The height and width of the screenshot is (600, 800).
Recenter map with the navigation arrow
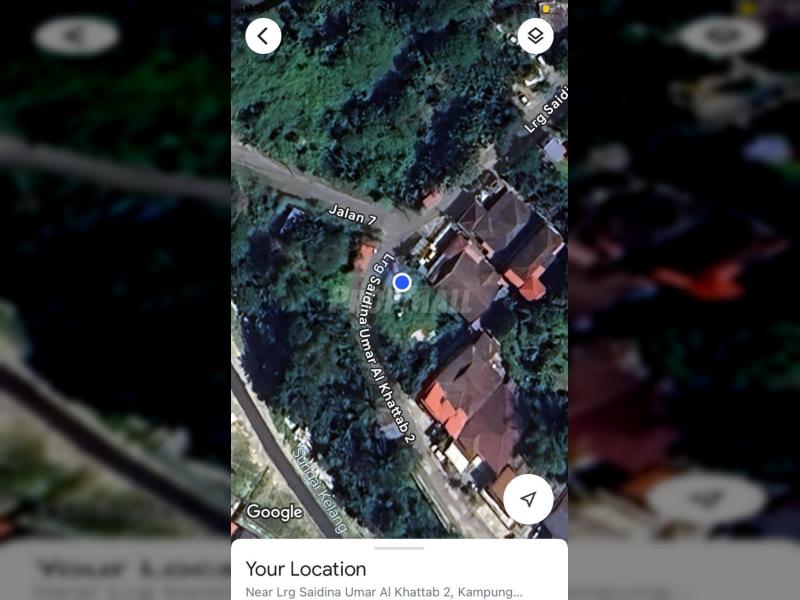tap(528, 499)
